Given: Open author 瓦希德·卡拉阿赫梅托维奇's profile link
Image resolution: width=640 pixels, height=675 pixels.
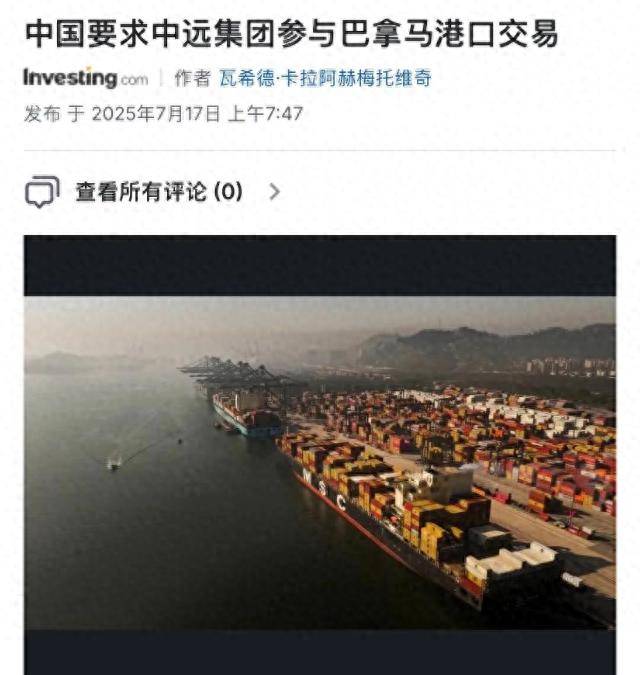Looking at the screenshot, I should coord(325,78).
